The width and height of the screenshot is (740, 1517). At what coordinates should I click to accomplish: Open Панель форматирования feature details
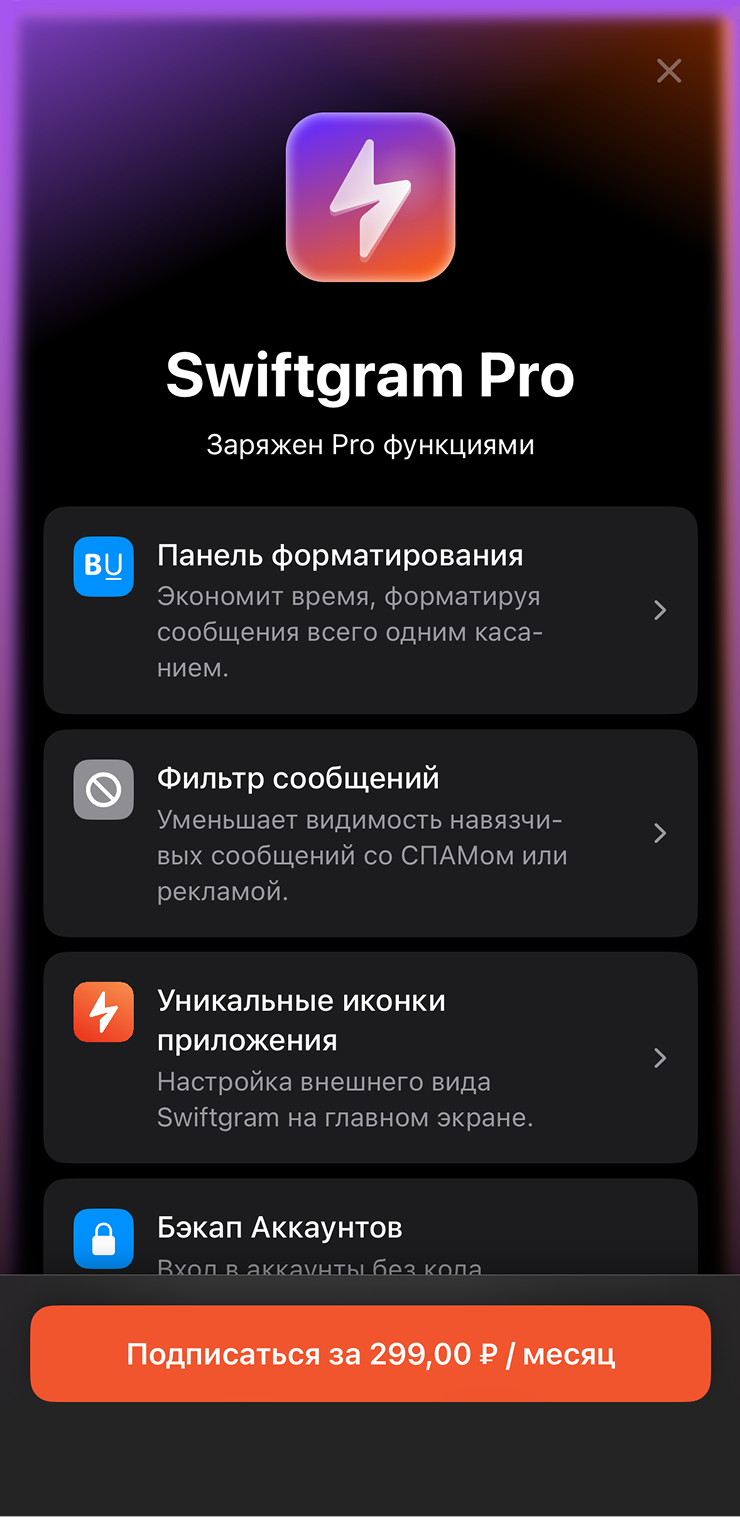pos(370,610)
